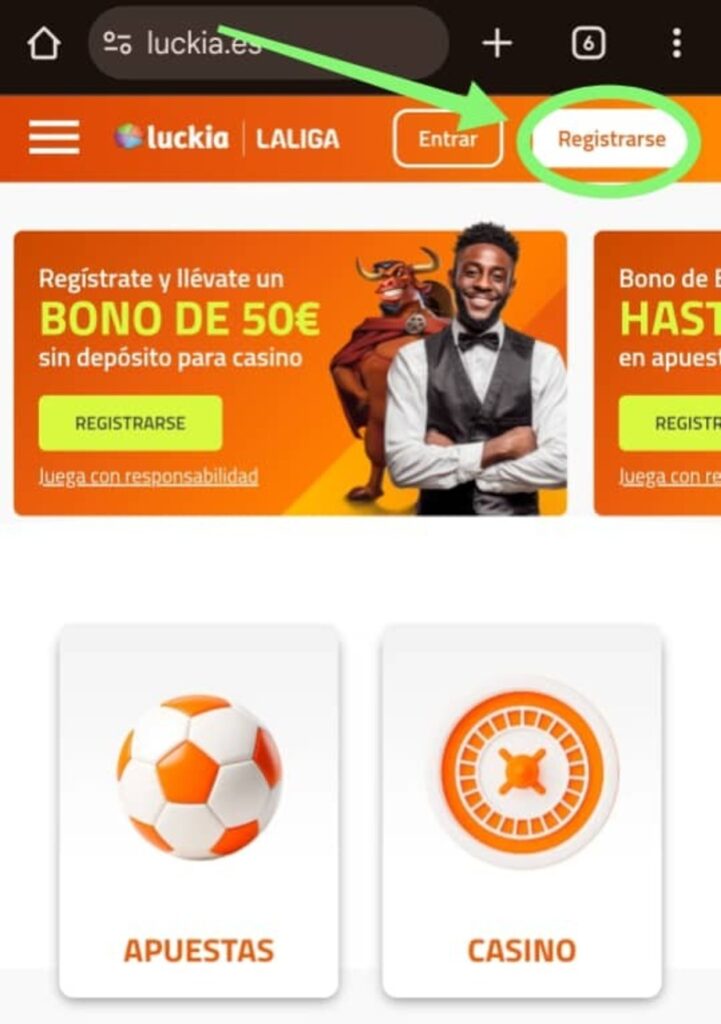Open a new browser tab
The image size is (721, 1024).
click(x=497, y=43)
